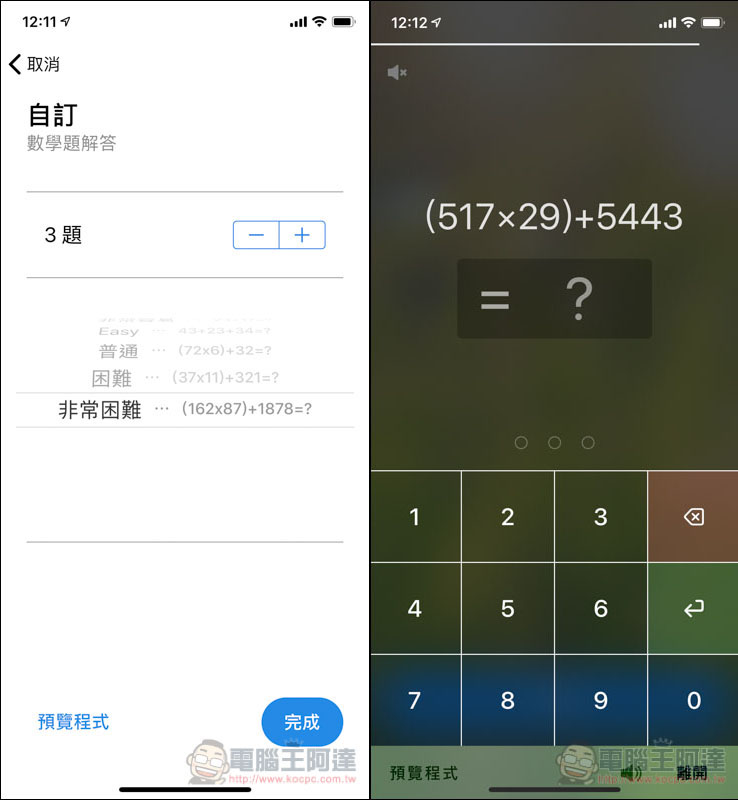738x800 pixels.
Task: Enter digit 2 on the keypad
Action: (508, 517)
